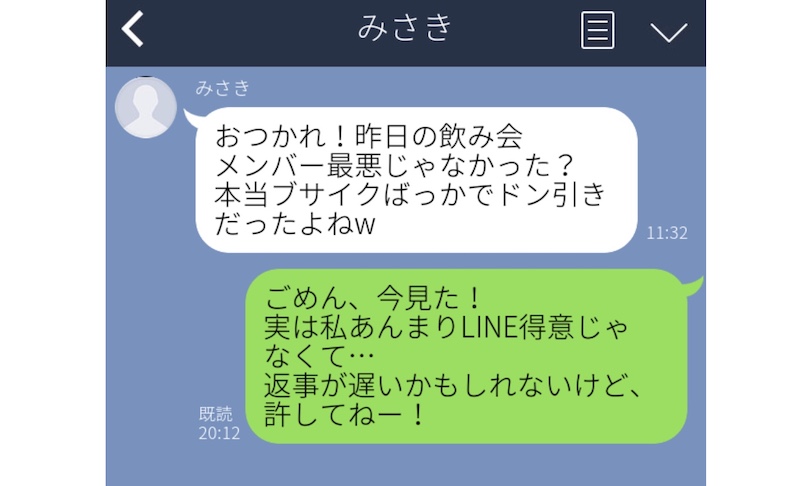View みさき's profile picture
Viewport: 800px width, 486px height.
147,107
